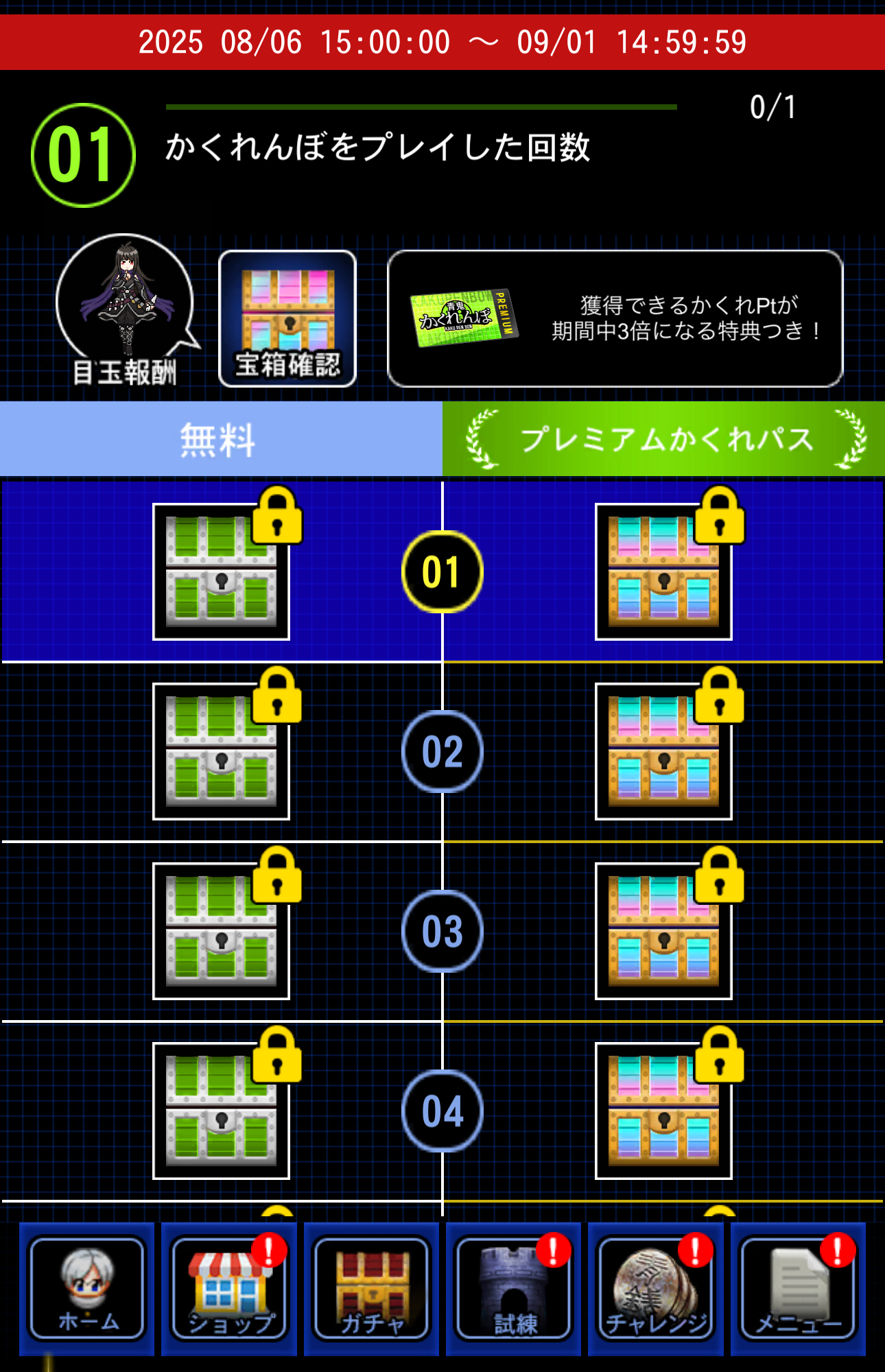Go to the ホーム home screen
Screen dimensions: 885x1372
pyautogui.click(x=87, y=1288)
